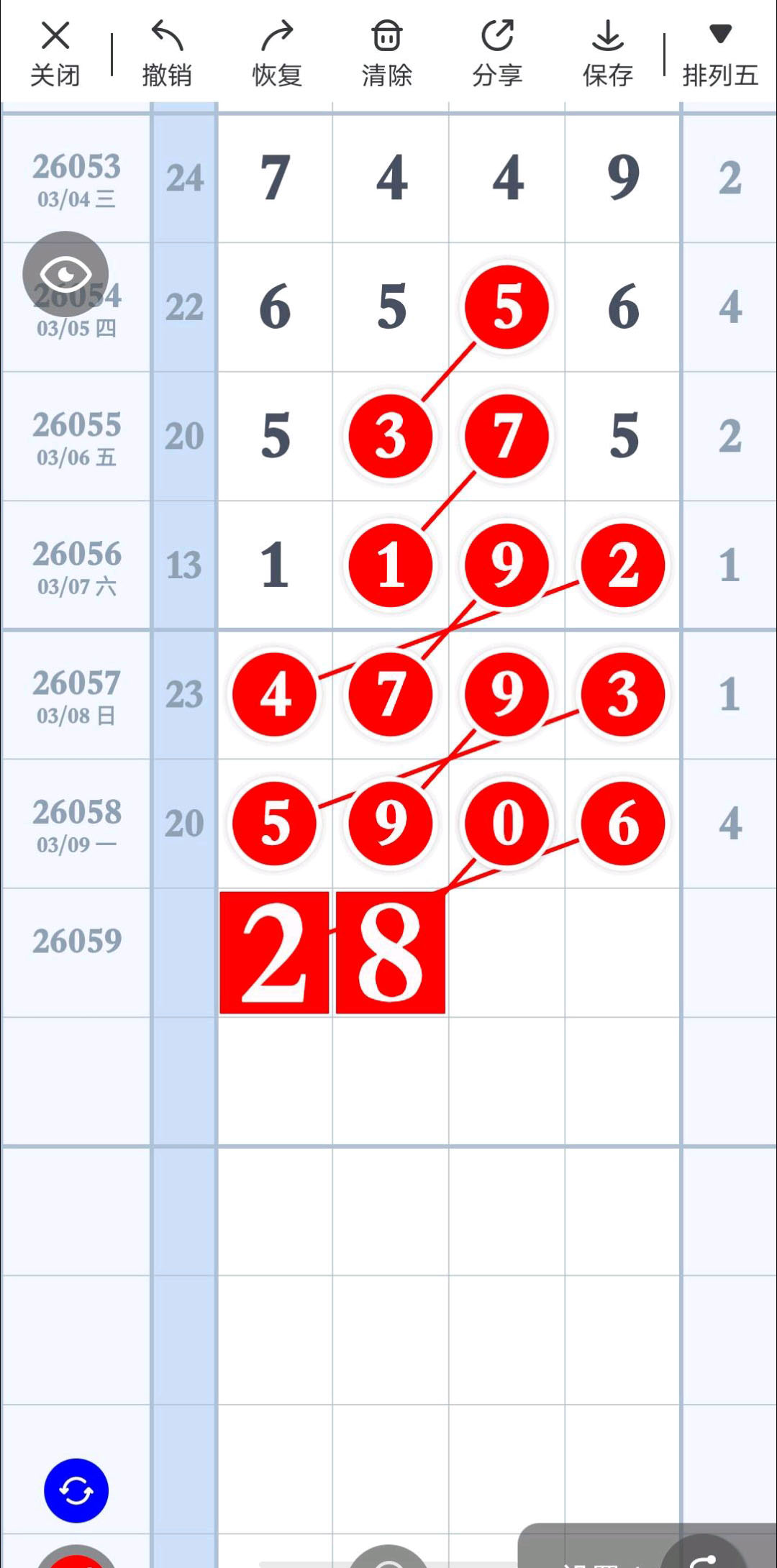Tap circled 0 in row 26058
This screenshot has height=1568, width=777.
pyautogui.click(x=507, y=823)
